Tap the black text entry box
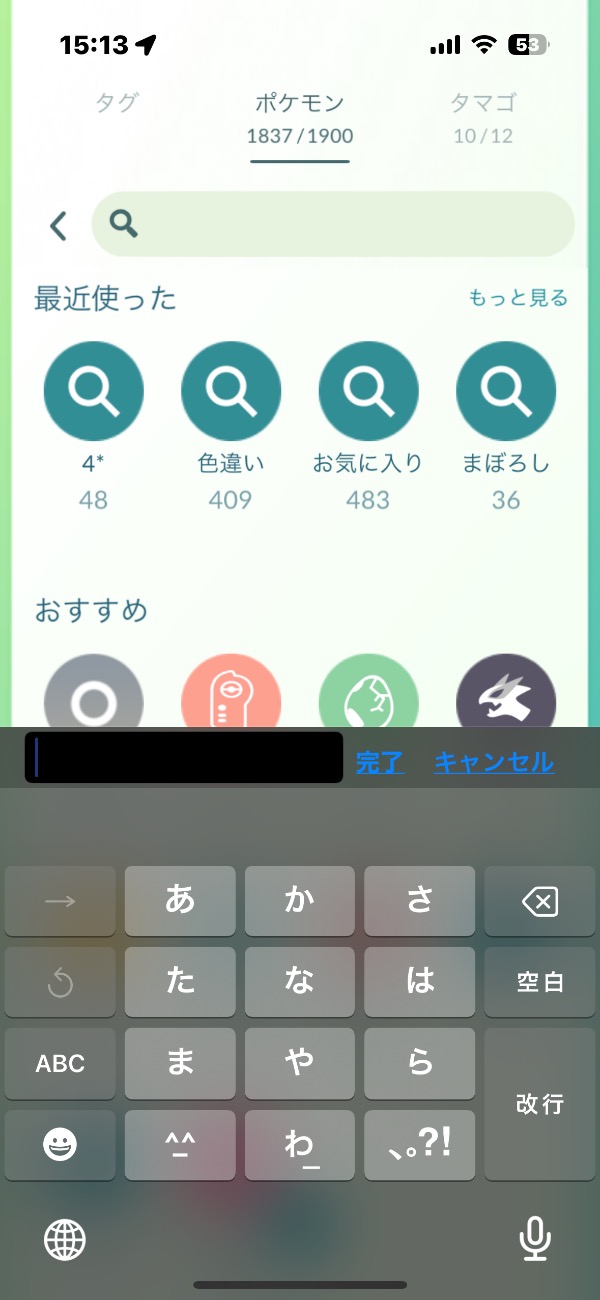 184,757
